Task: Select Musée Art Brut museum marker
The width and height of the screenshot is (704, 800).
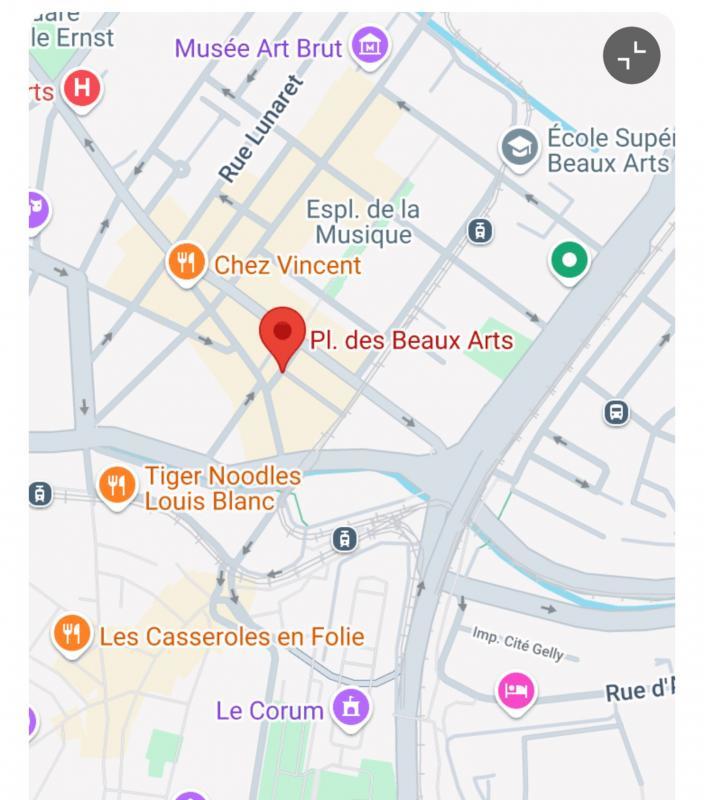Action: 370,45
